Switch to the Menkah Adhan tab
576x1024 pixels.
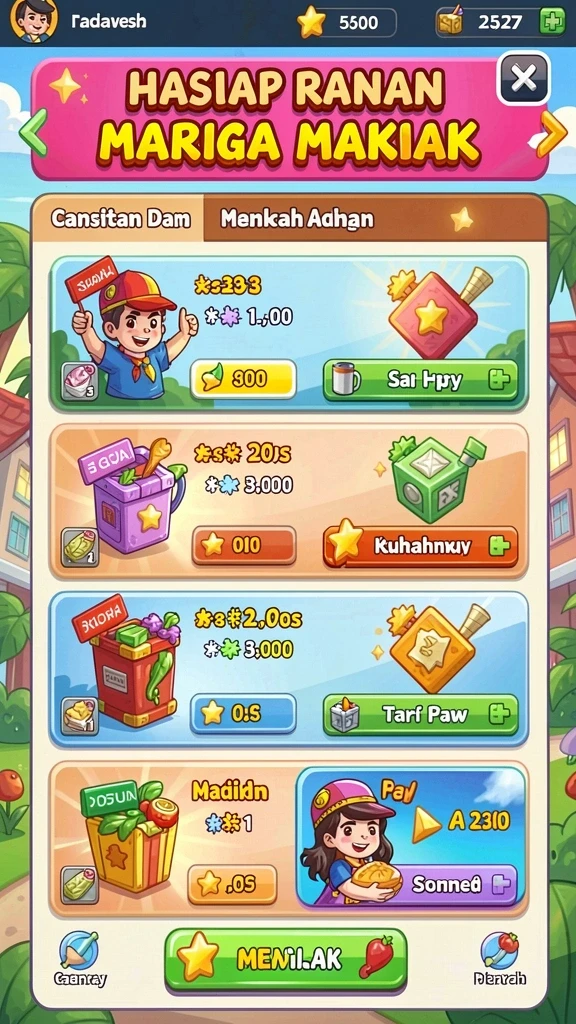(x=297, y=219)
